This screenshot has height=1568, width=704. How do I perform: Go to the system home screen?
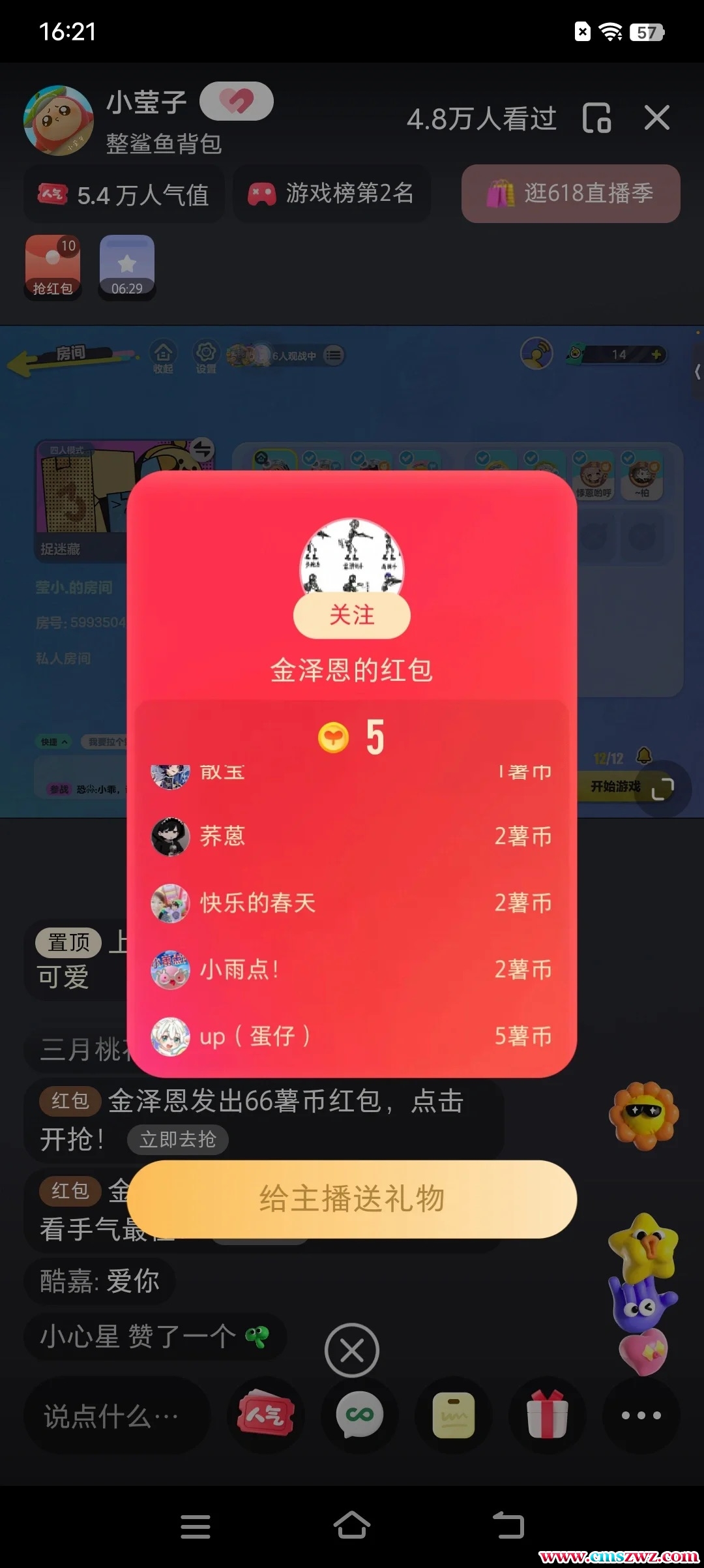click(351, 1526)
